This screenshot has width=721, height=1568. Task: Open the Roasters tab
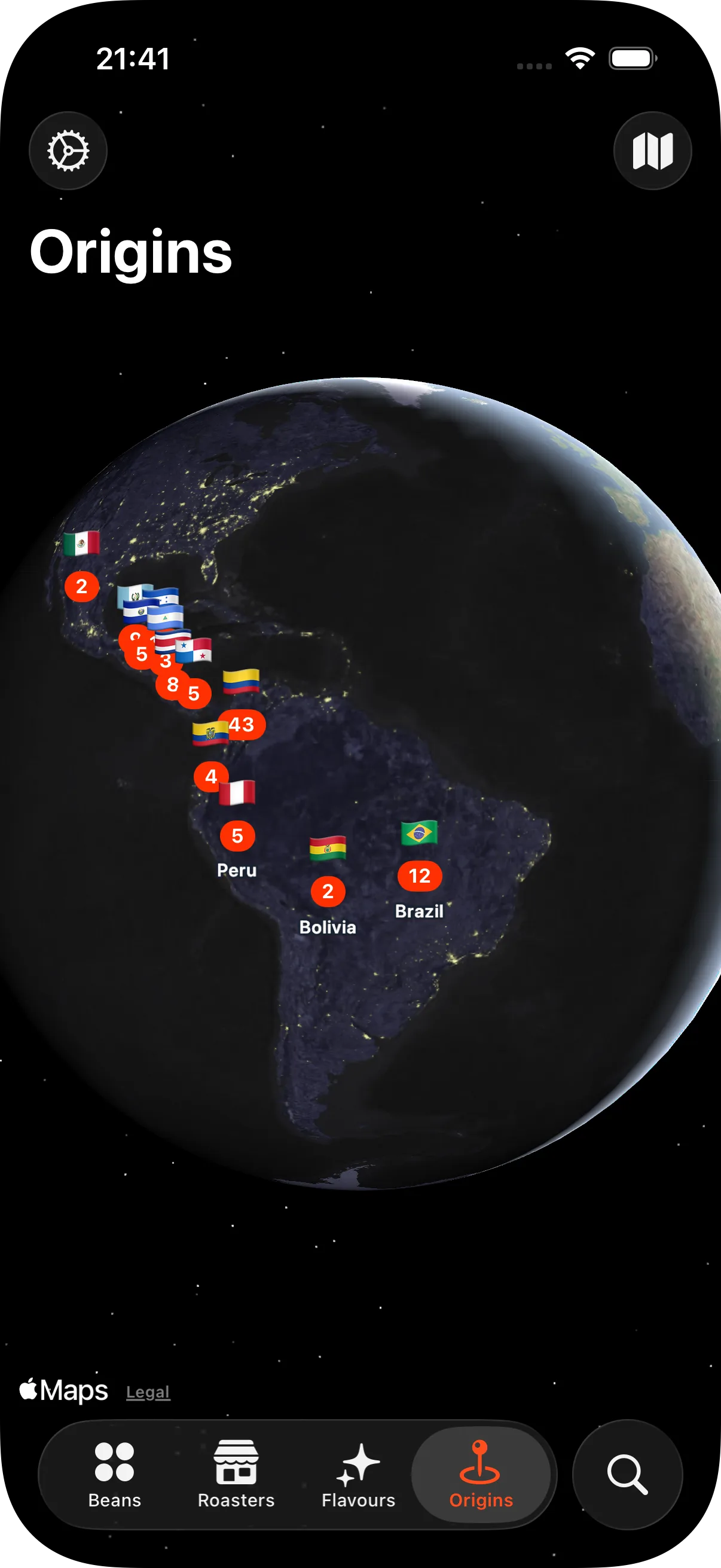236,1474
